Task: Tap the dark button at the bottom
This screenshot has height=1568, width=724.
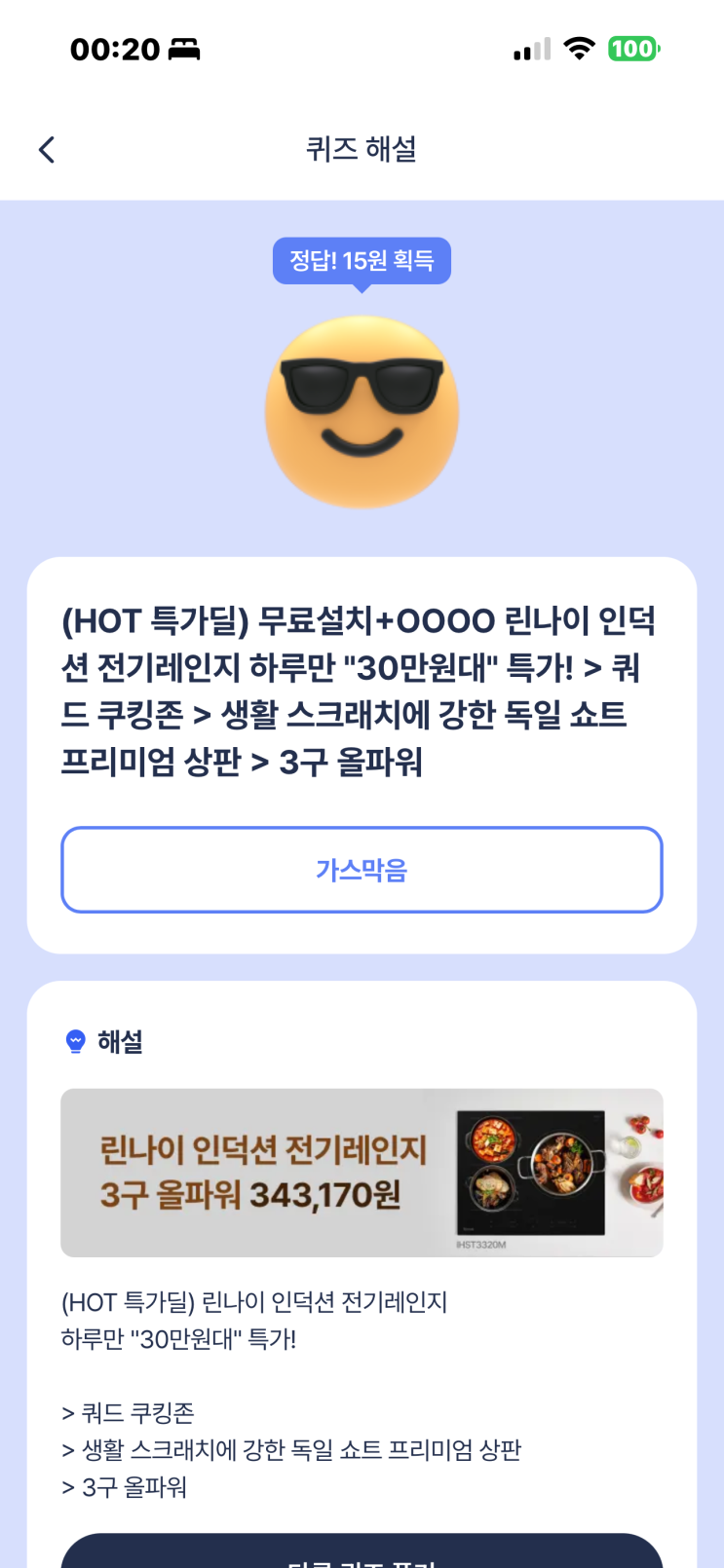Action: [362, 1552]
